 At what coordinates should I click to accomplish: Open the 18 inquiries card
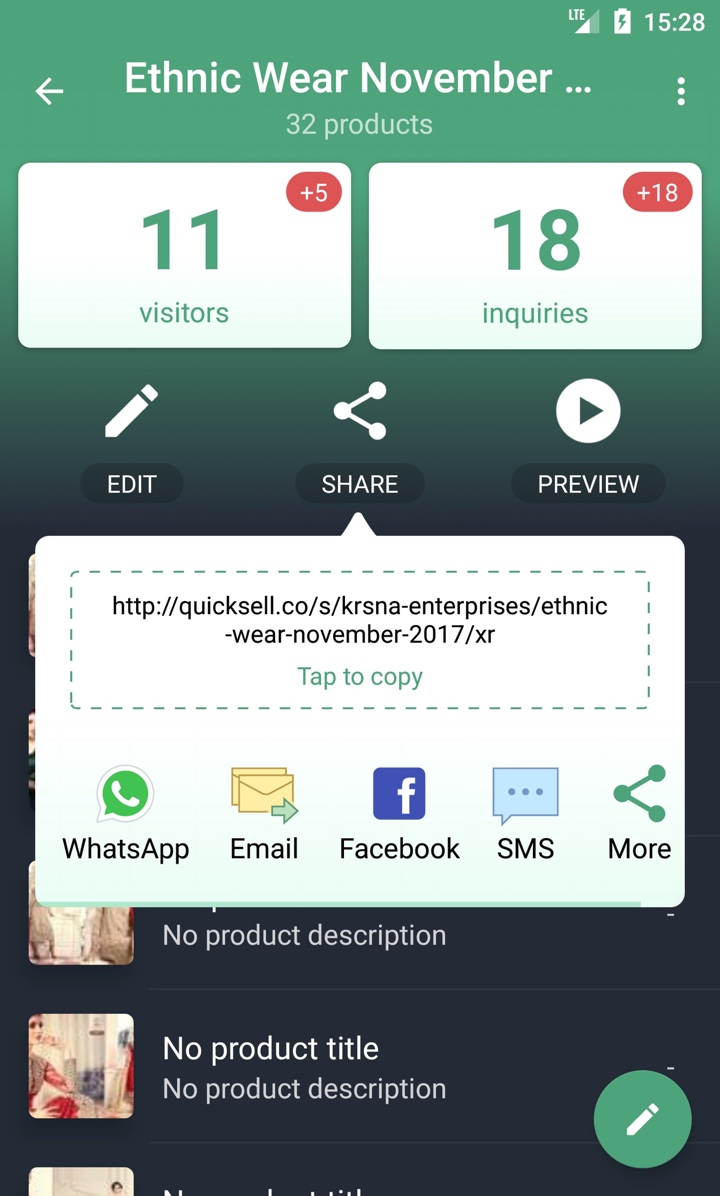535,256
